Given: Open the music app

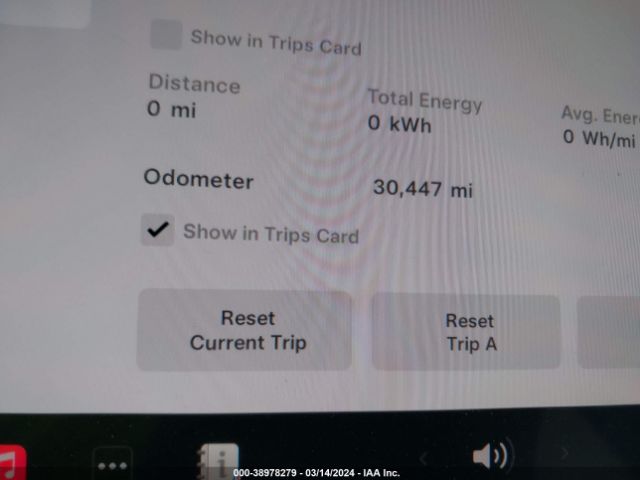Looking at the screenshot, I should [x=10, y=463].
